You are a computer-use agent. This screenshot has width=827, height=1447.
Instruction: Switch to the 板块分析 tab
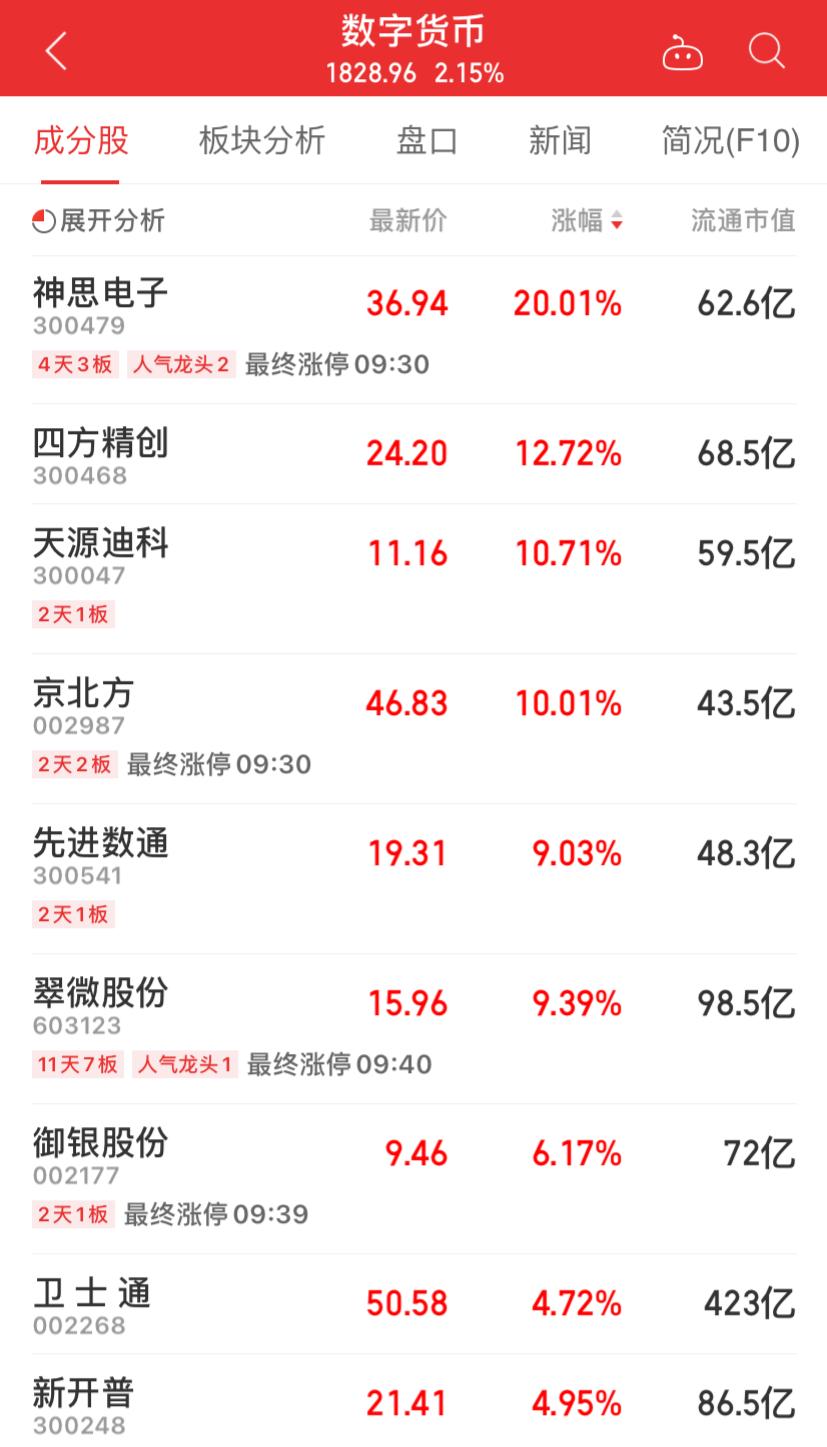(x=262, y=140)
